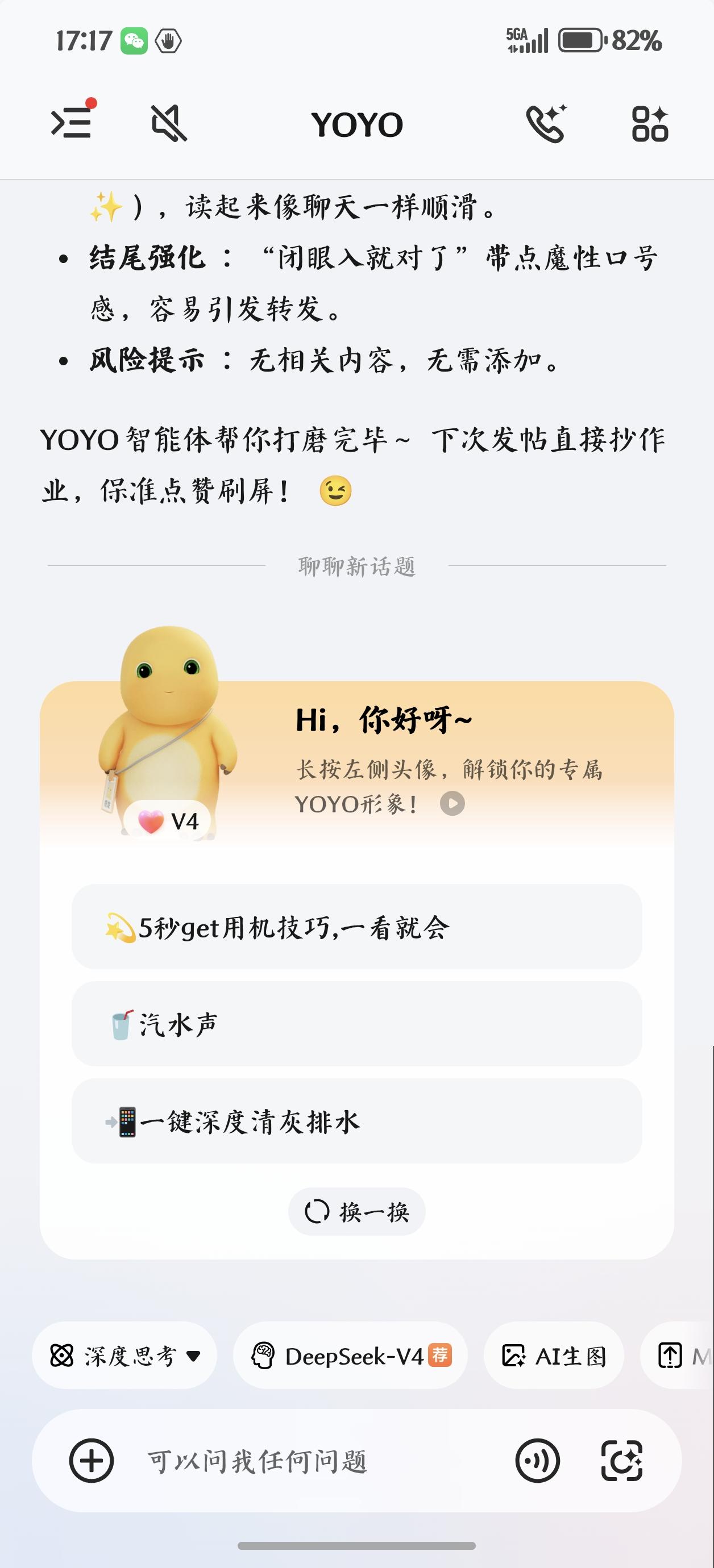Tap 换一换 to refresh suggestions
The width and height of the screenshot is (714, 1568).
click(x=356, y=1212)
